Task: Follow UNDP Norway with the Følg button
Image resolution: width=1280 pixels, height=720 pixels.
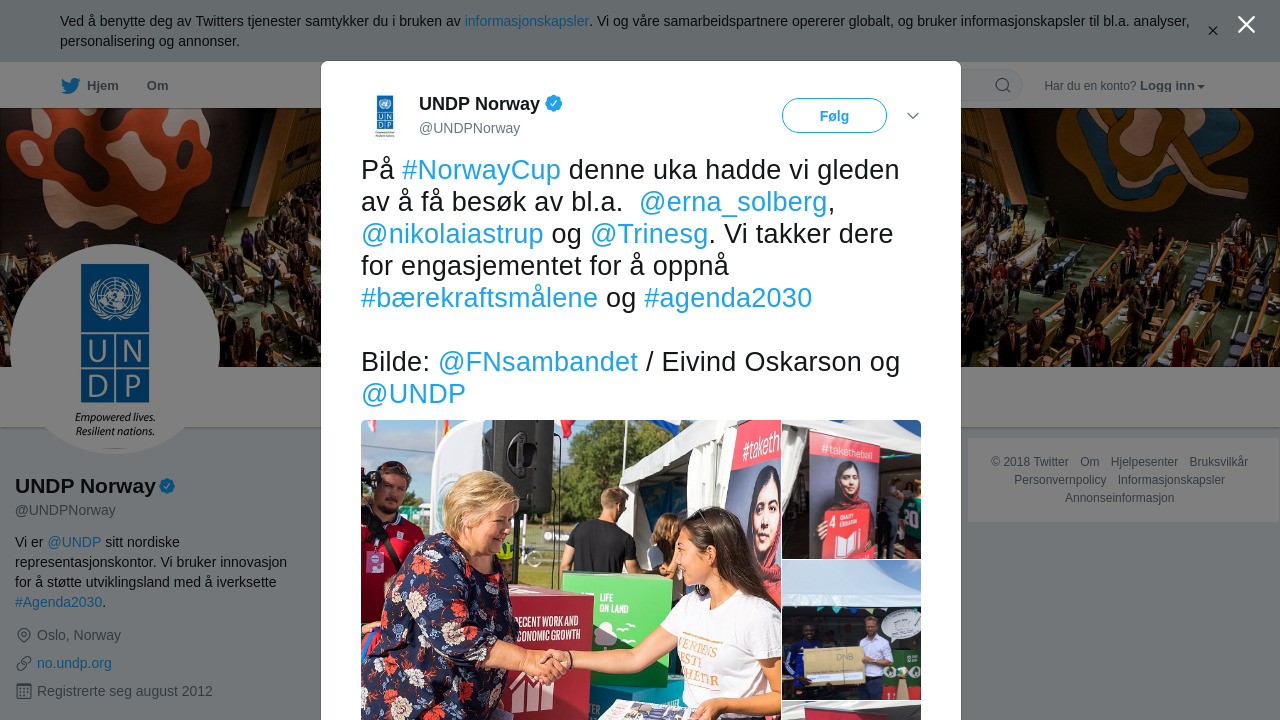Action: tap(834, 116)
